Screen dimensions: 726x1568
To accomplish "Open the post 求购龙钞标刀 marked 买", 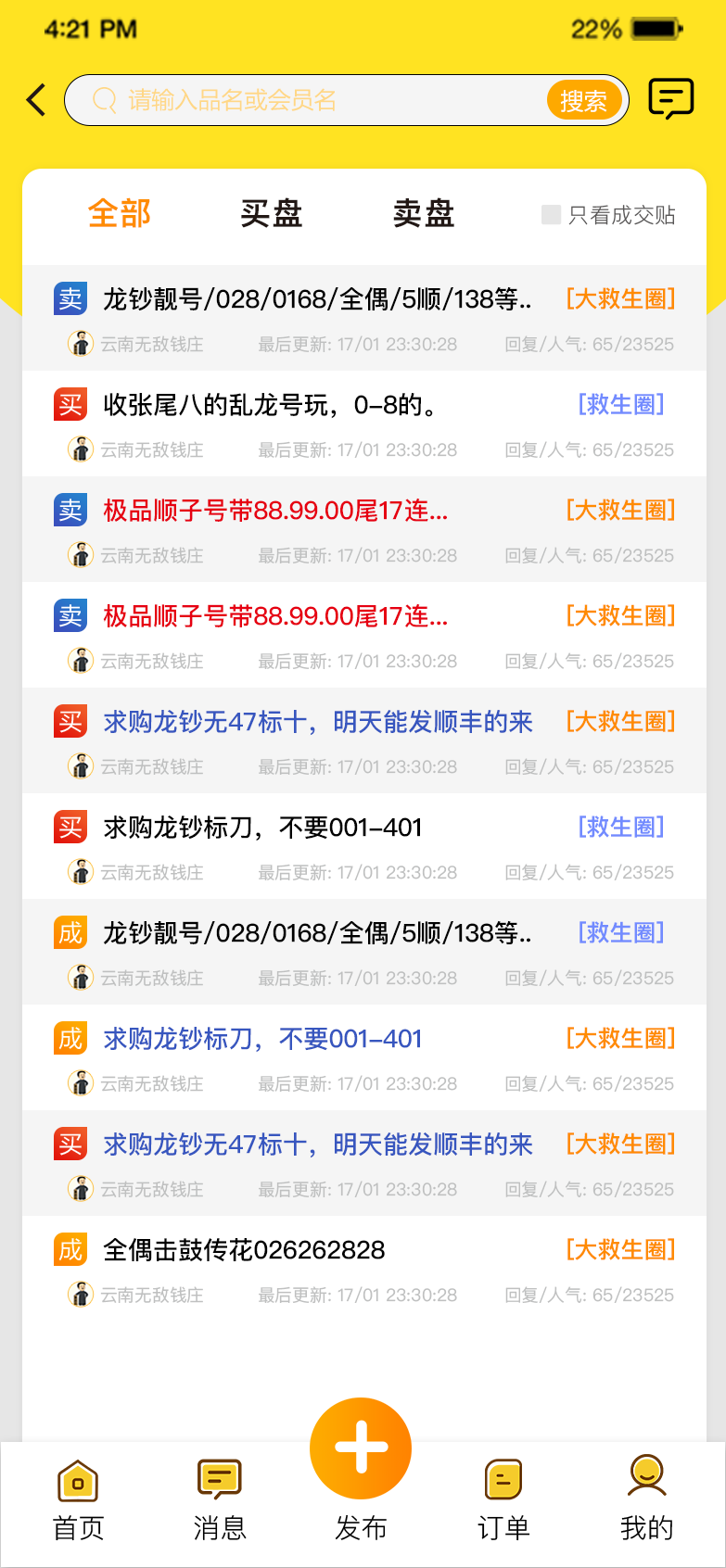I will coord(262,828).
